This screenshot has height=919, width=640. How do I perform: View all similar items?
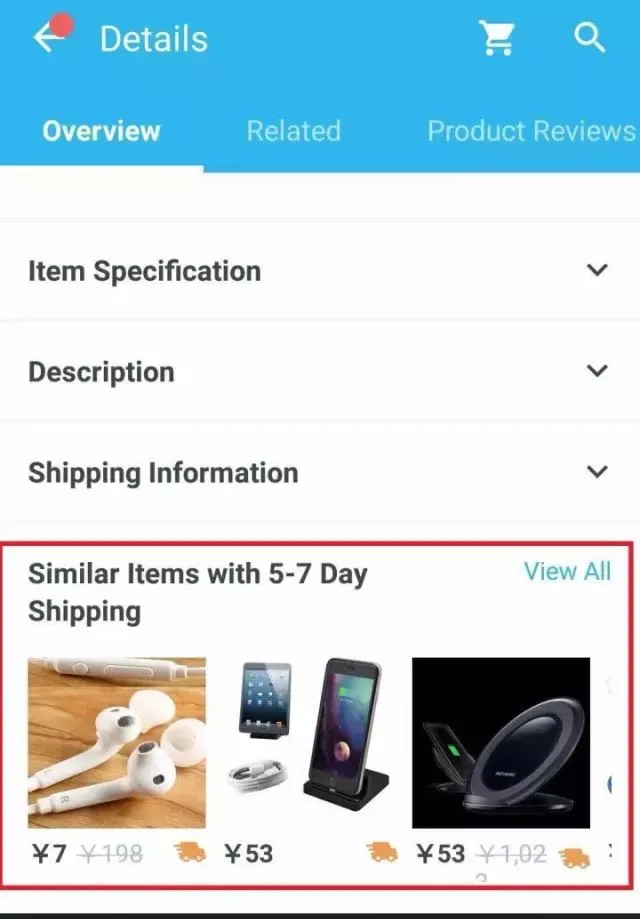click(x=567, y=571)
